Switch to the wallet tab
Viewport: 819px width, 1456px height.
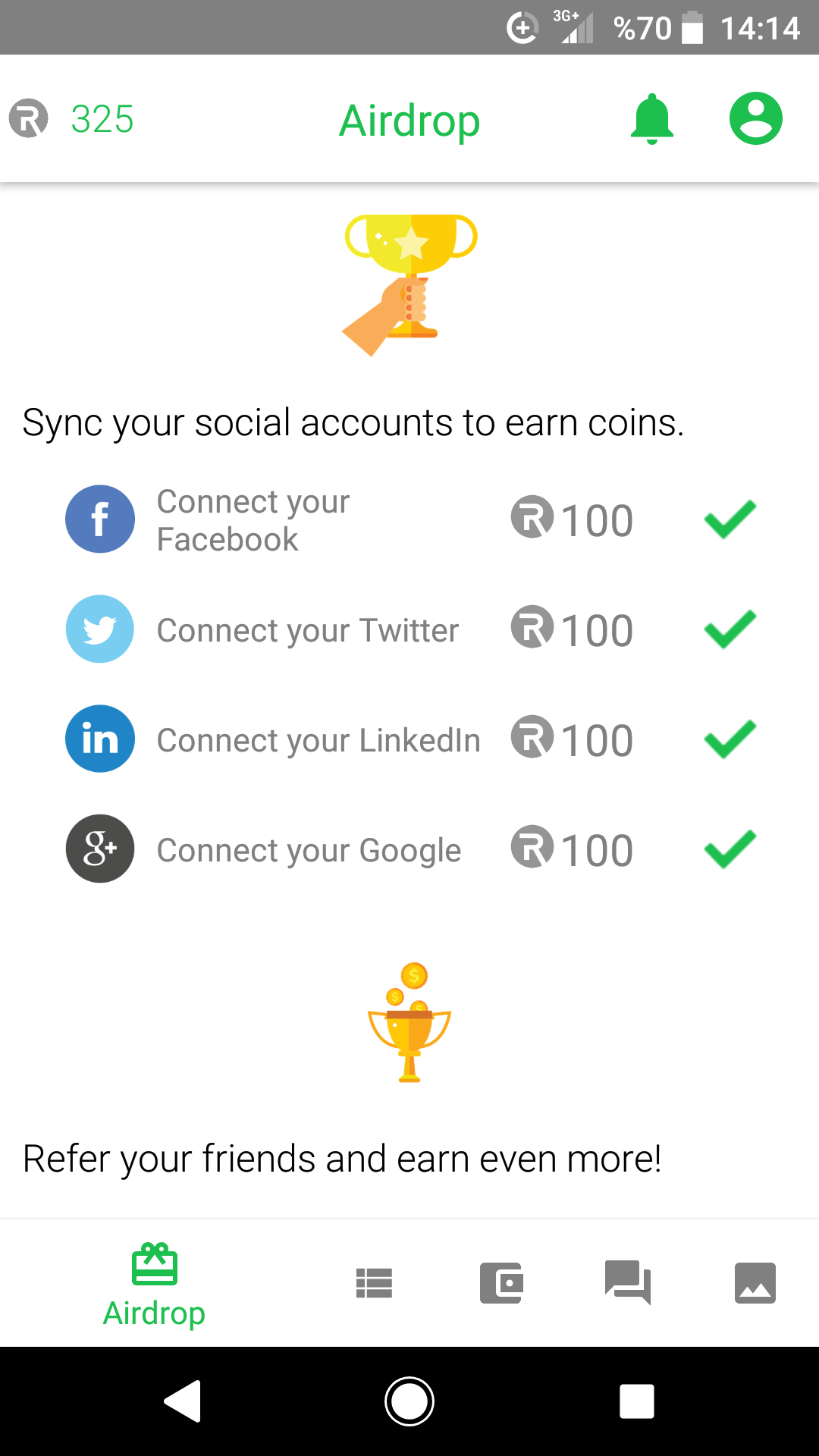click(501, 1283)
